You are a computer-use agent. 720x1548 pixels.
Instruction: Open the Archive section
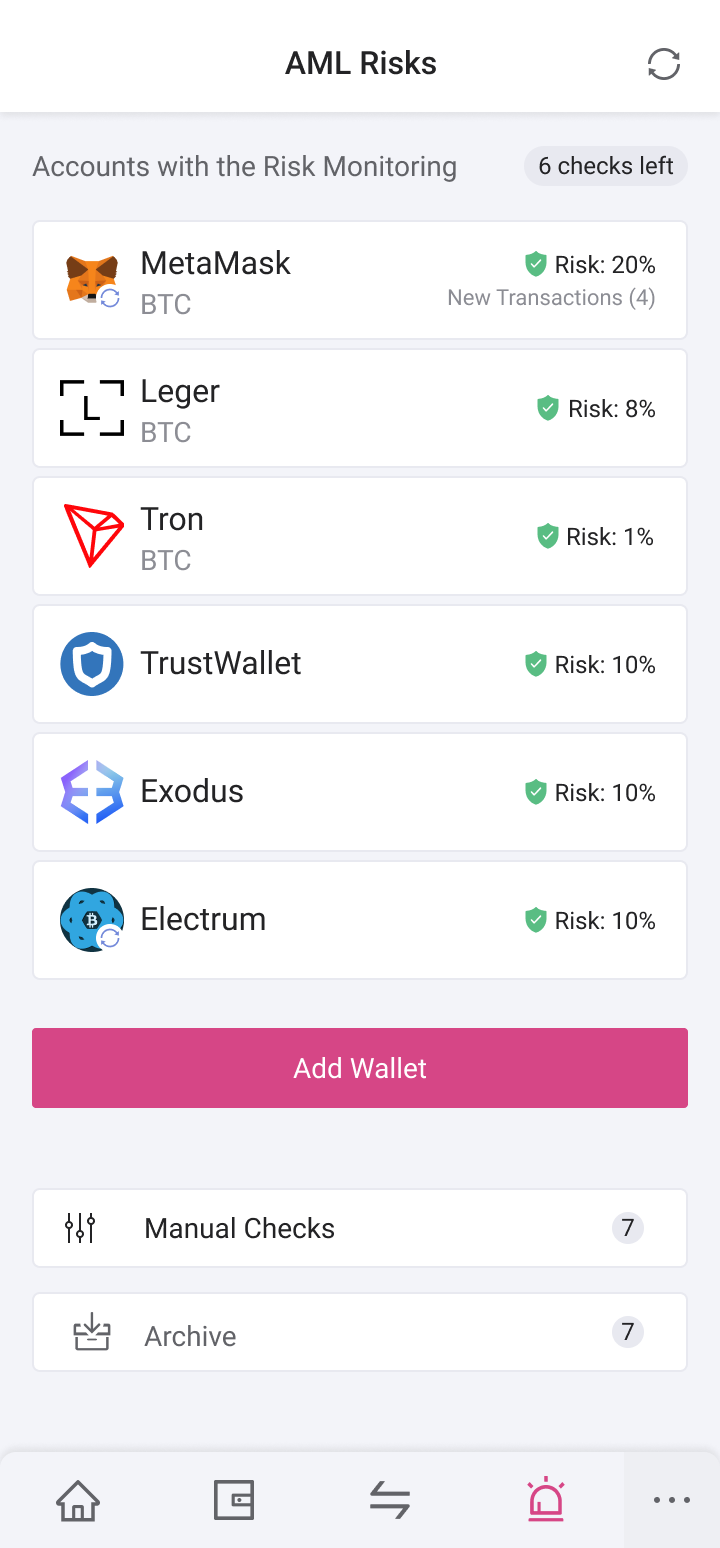coord(360,1332)
